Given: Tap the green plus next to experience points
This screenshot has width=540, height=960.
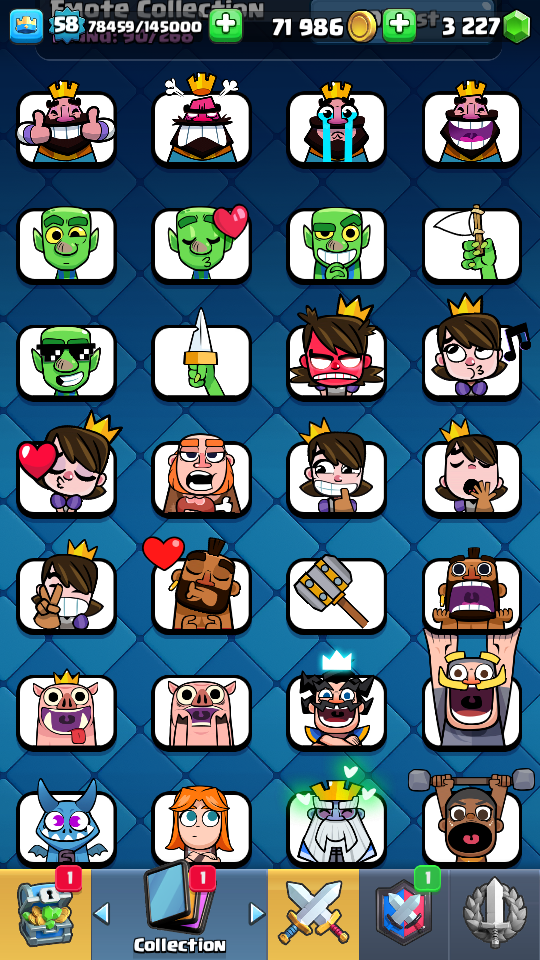Looking at the screenshot, I should [x=226, y=26].
